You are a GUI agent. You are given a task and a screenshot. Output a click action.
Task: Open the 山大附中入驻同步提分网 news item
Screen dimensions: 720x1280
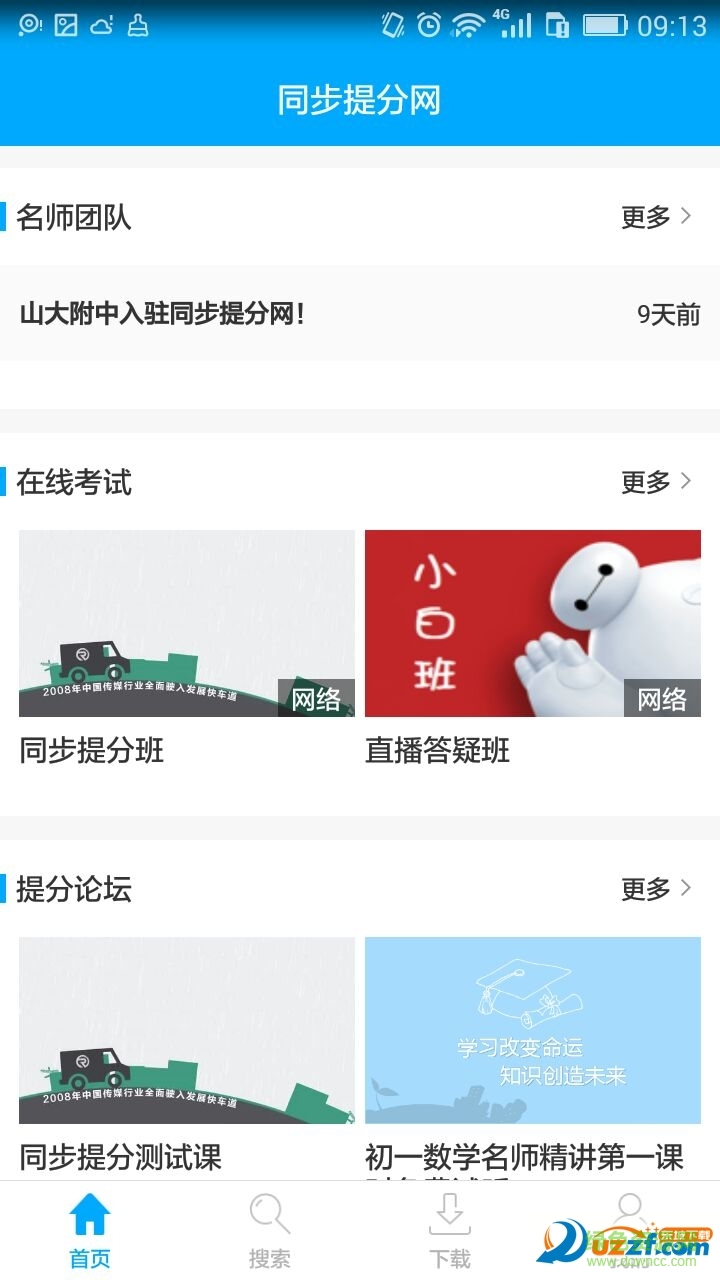[x=165, y=314]
